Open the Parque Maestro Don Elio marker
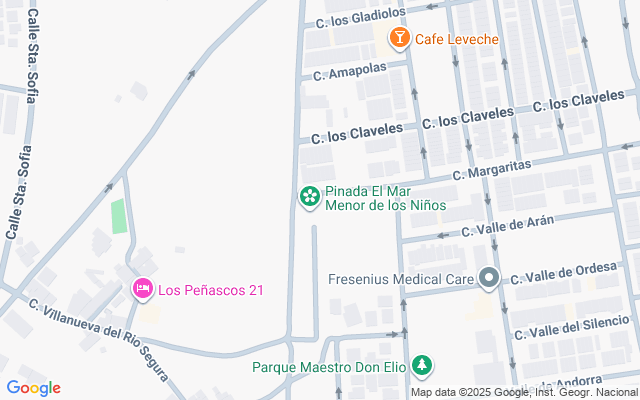Image resolution: width=640 pixels, height=400 pixels. click(x=423, y=366)
